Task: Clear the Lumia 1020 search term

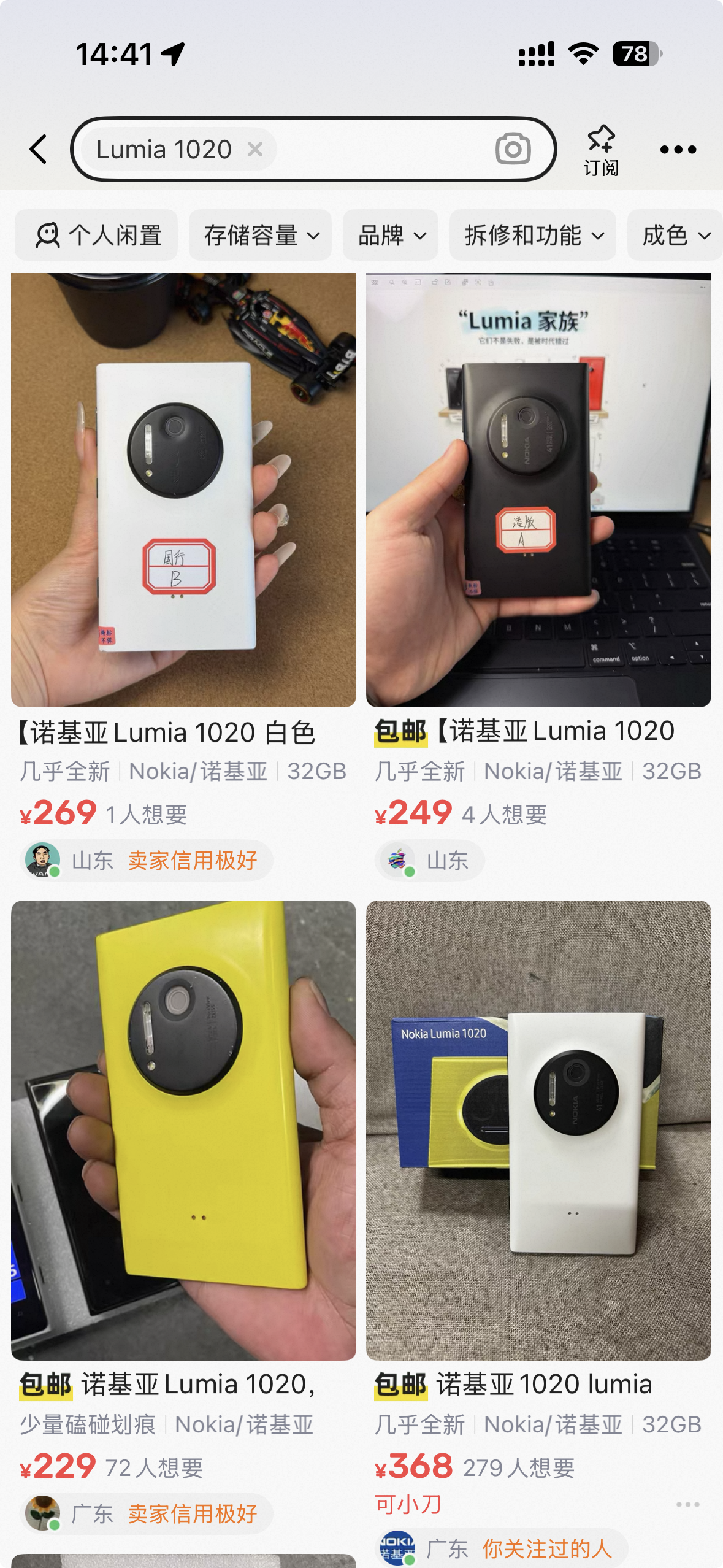Action: (x=255, y=149)
